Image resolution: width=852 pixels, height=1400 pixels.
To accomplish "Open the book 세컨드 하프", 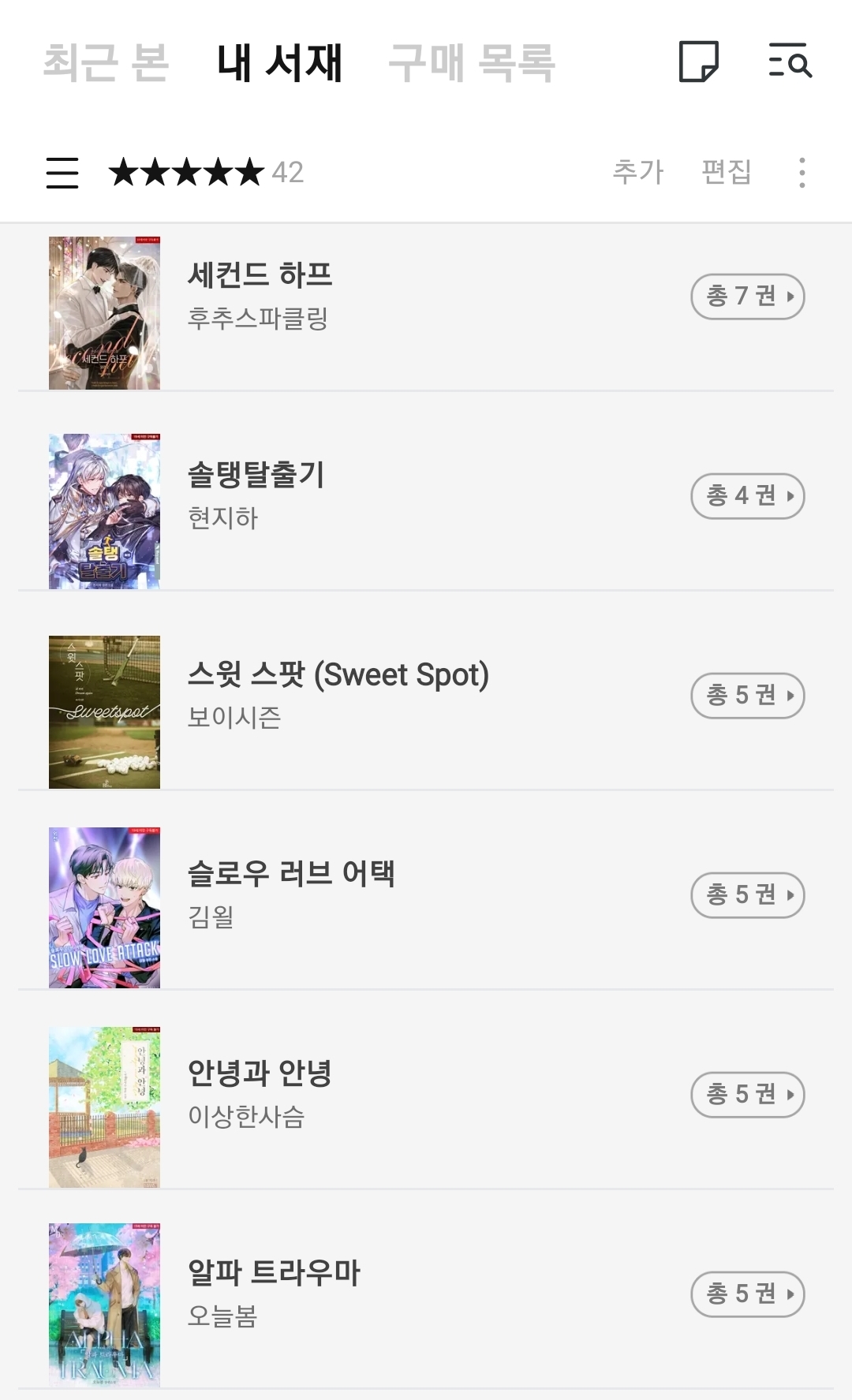I will [x=260, y=276].
